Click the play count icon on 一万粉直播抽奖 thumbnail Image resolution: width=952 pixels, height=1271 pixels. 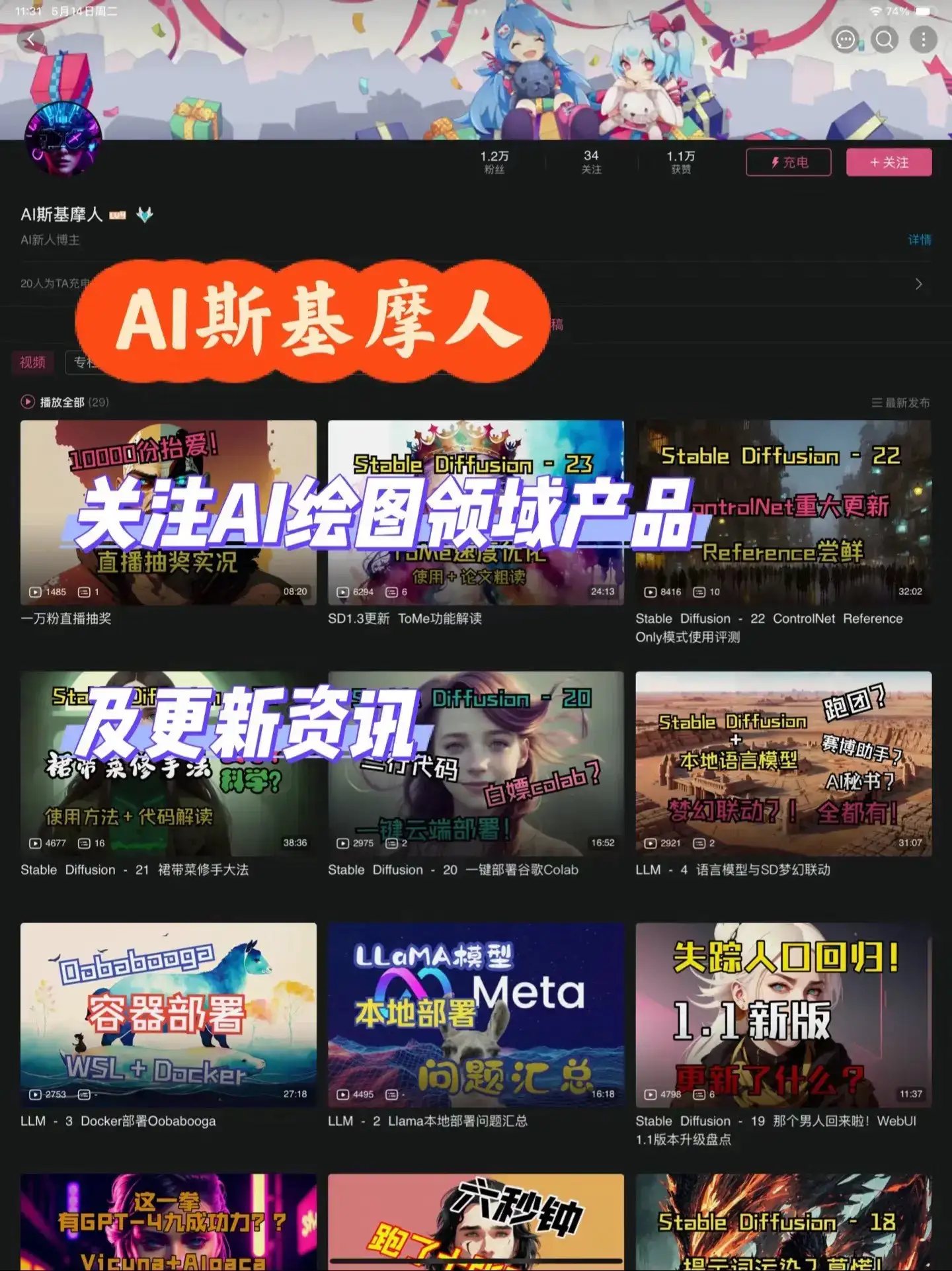34,593
